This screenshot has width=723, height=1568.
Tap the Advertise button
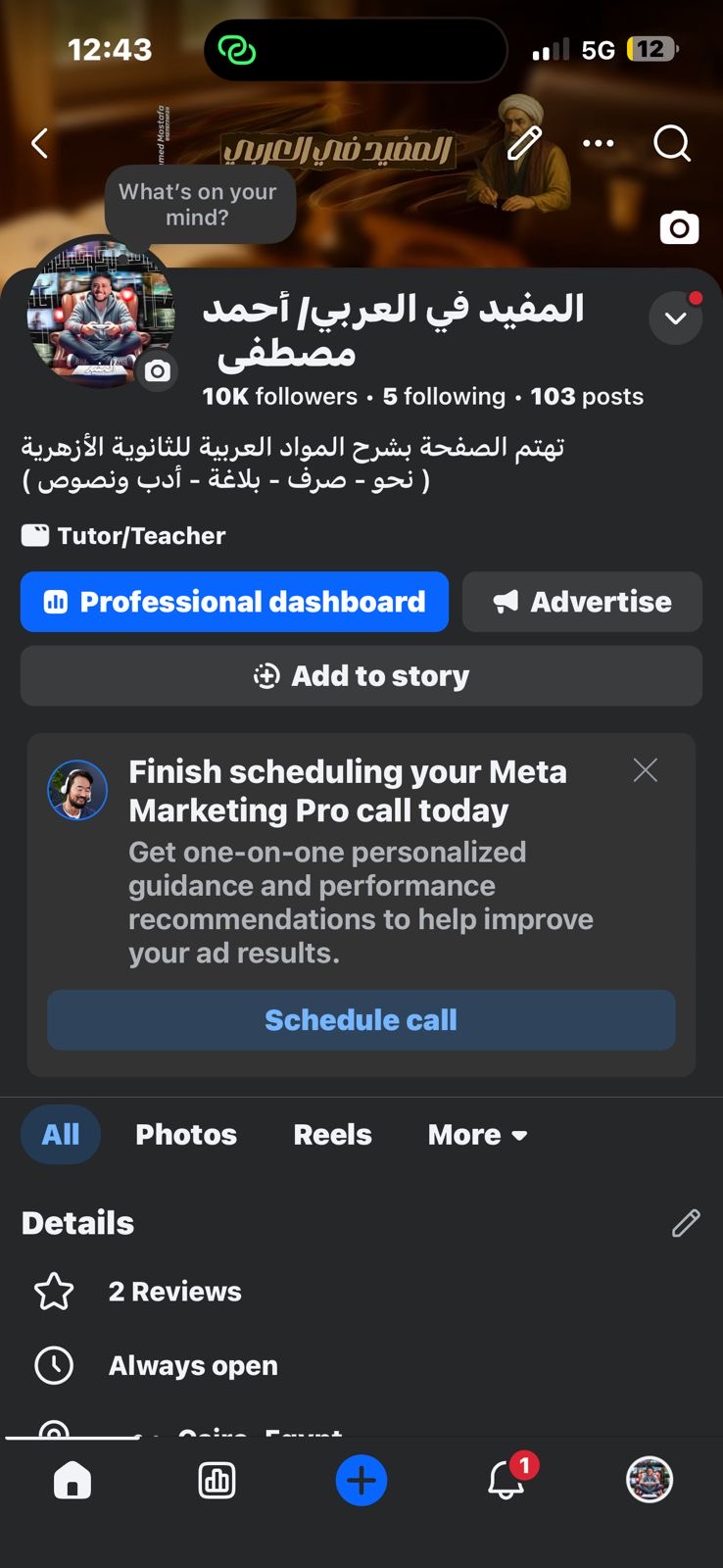coord(582,602)
